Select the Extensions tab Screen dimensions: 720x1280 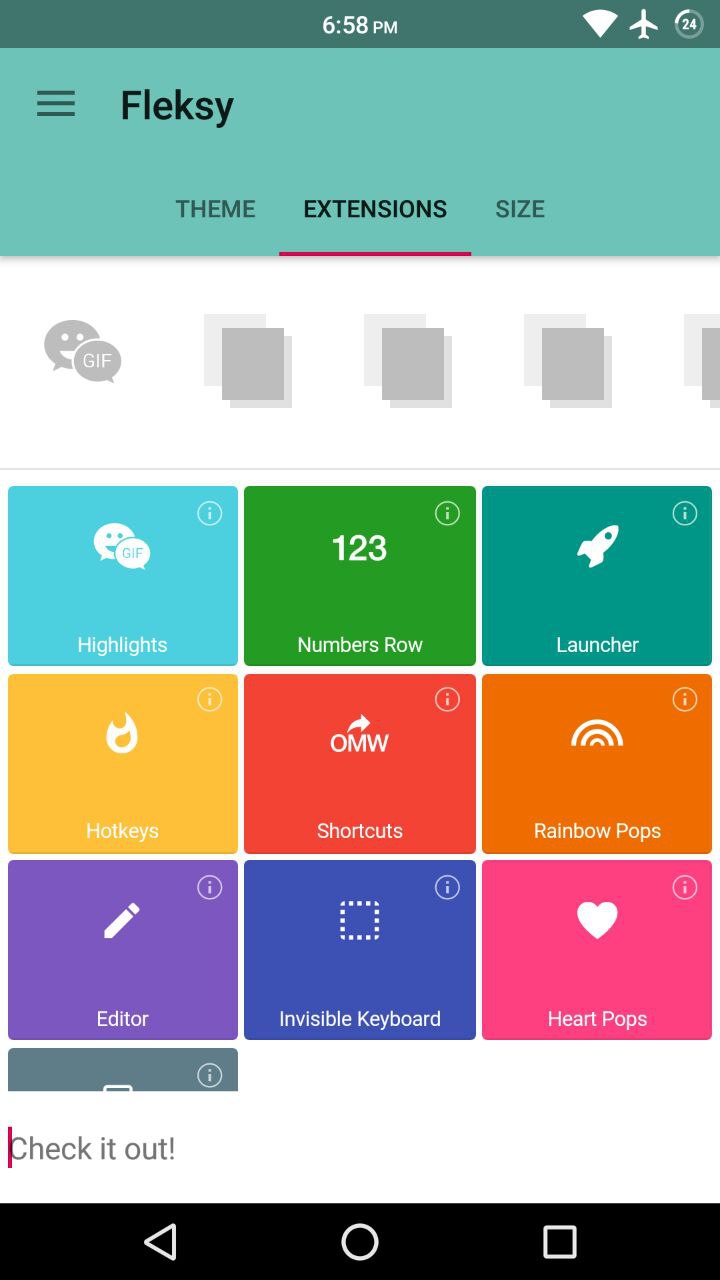375,209
